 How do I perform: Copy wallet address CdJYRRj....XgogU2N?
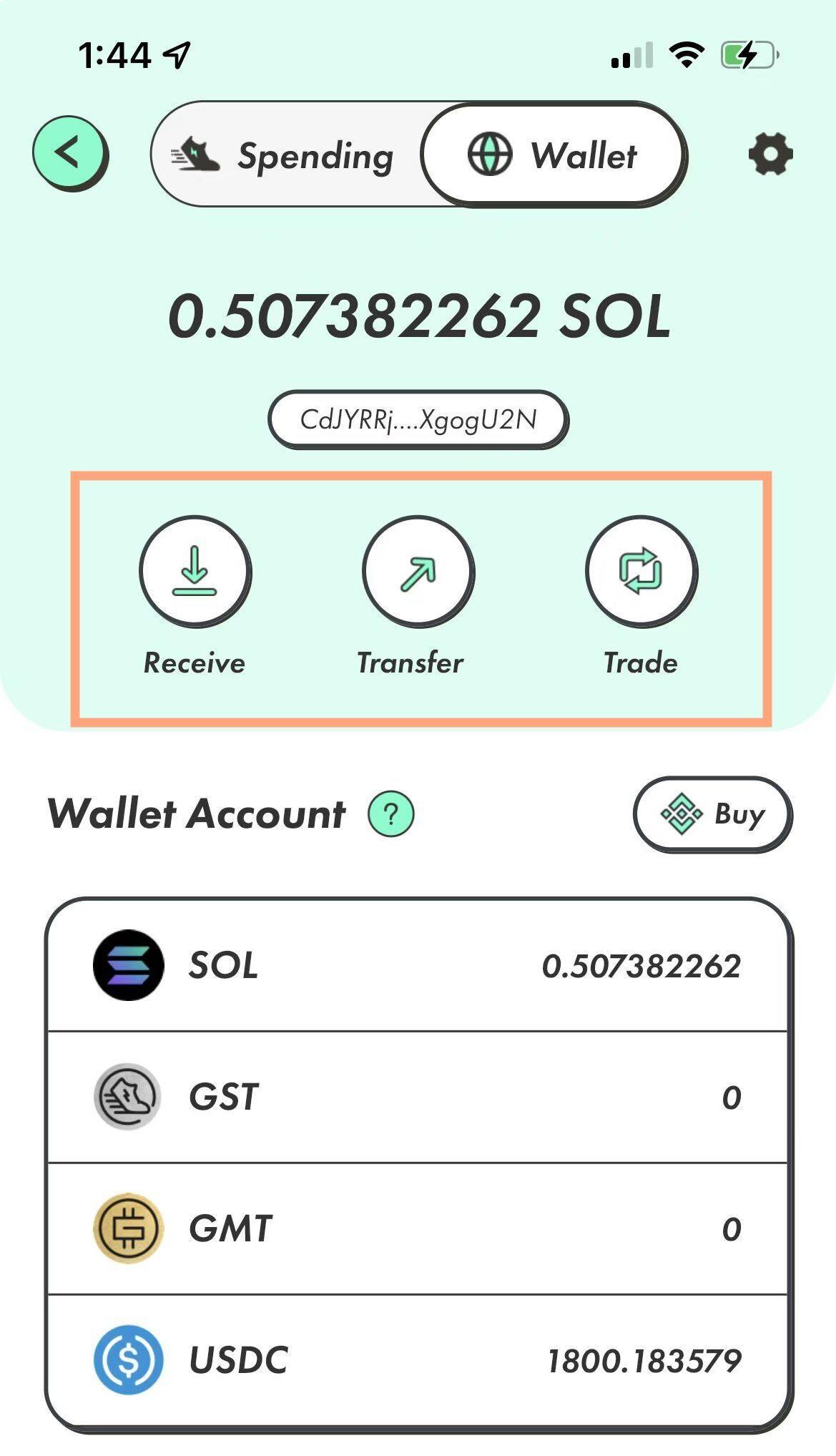pos(418,419)
